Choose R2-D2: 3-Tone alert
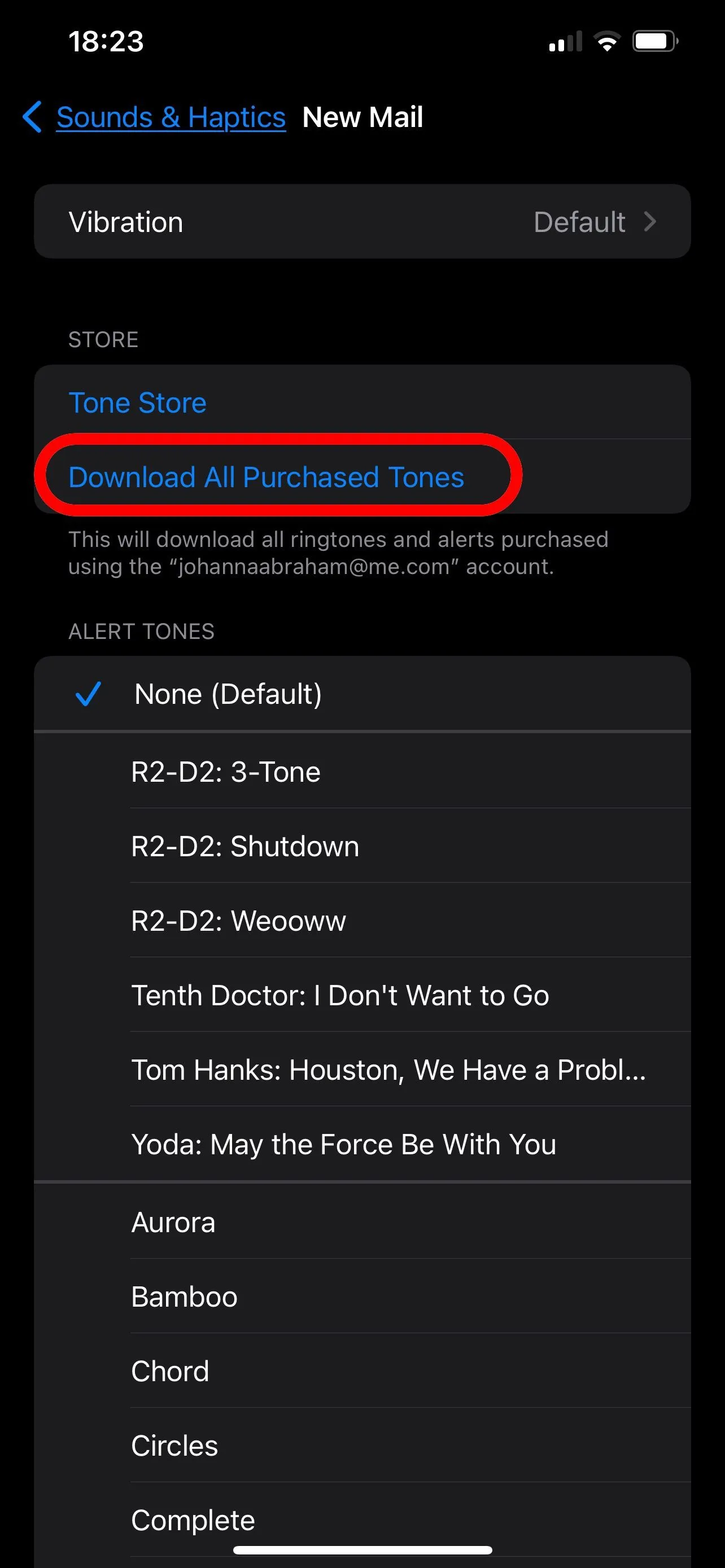The height and width of the screenshot is (1568, 725). [226, 772]
